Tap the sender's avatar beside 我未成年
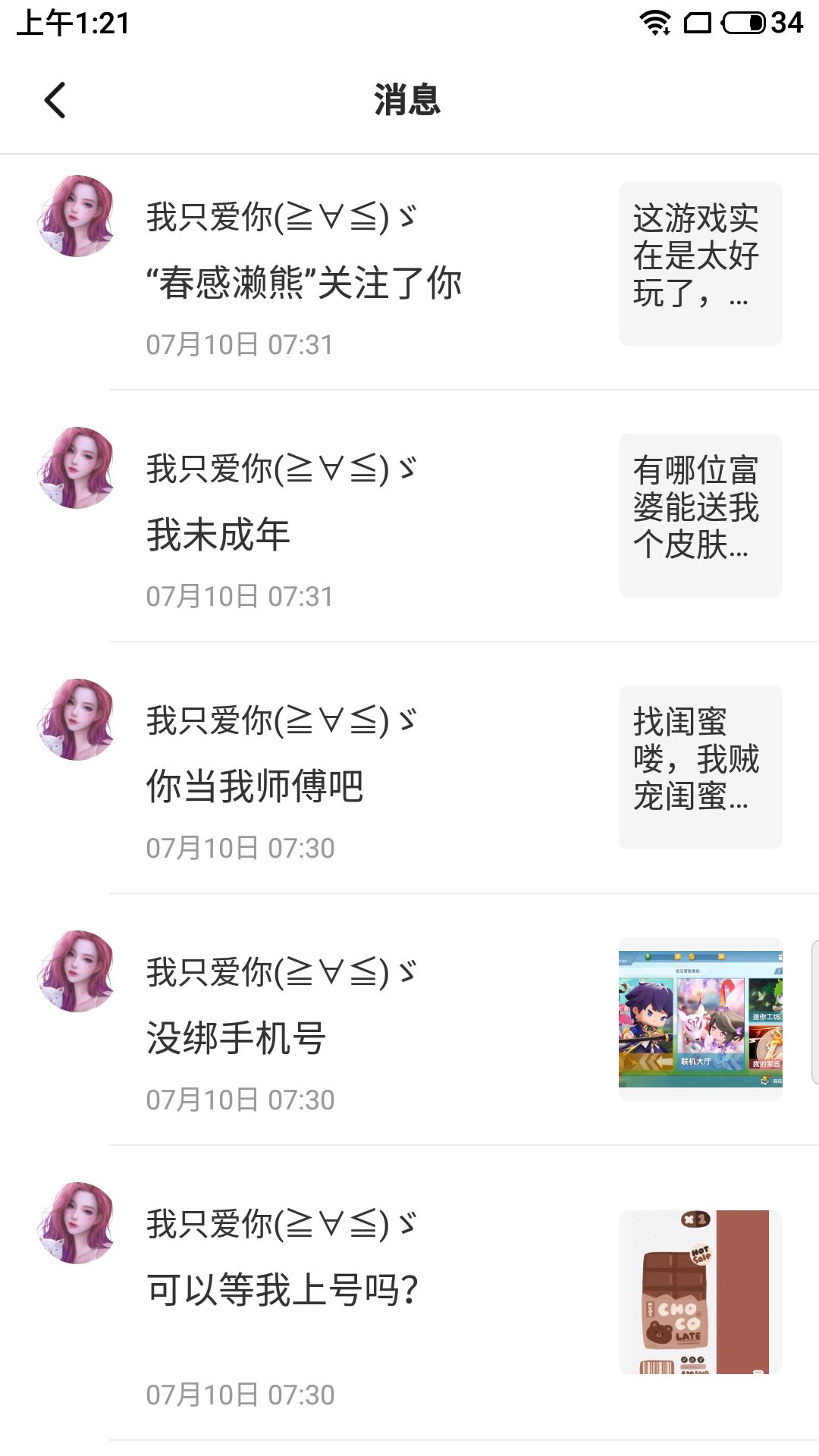This screenshot has height=1456, width=819. pyautogui.click(x=76, y=468)
